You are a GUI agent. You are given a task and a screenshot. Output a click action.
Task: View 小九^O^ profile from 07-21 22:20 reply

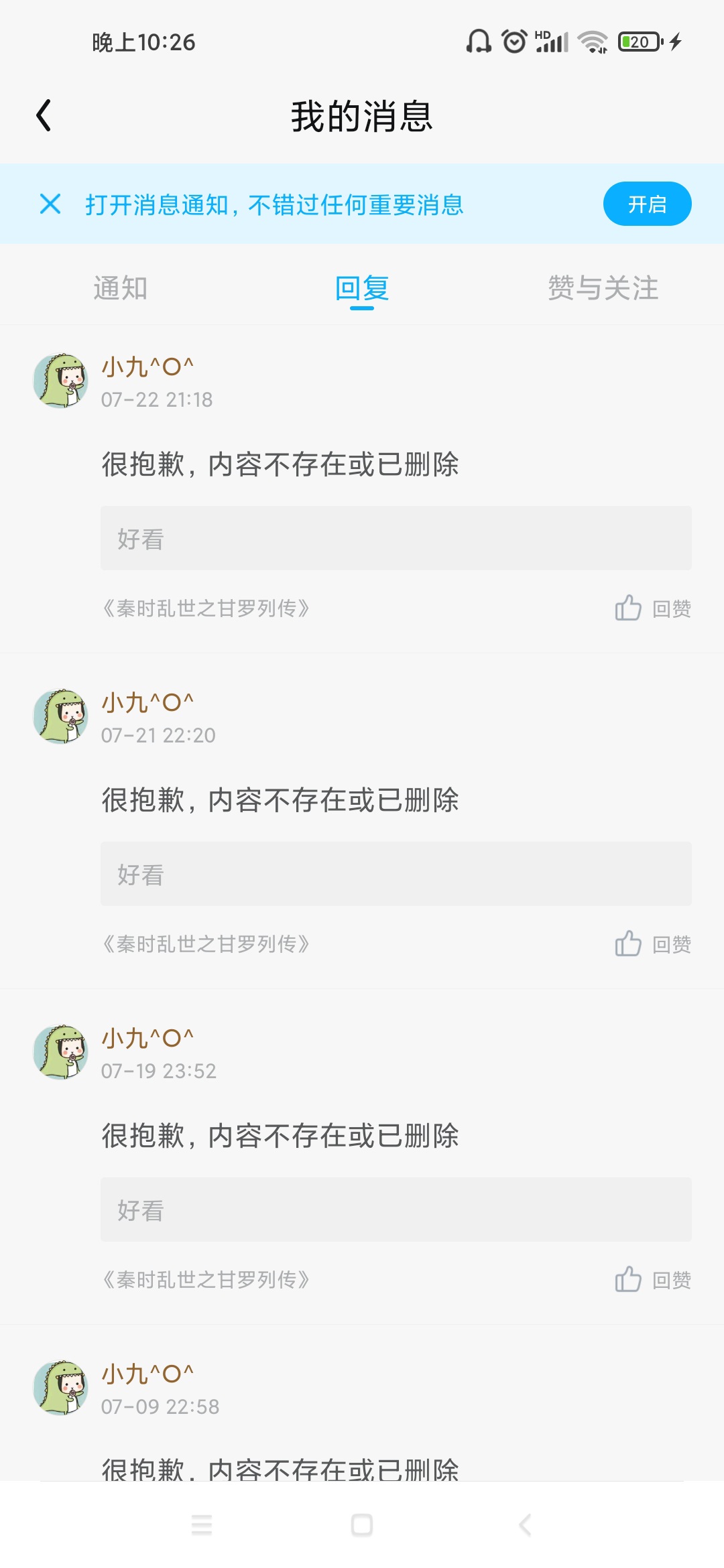click(60, 716)
